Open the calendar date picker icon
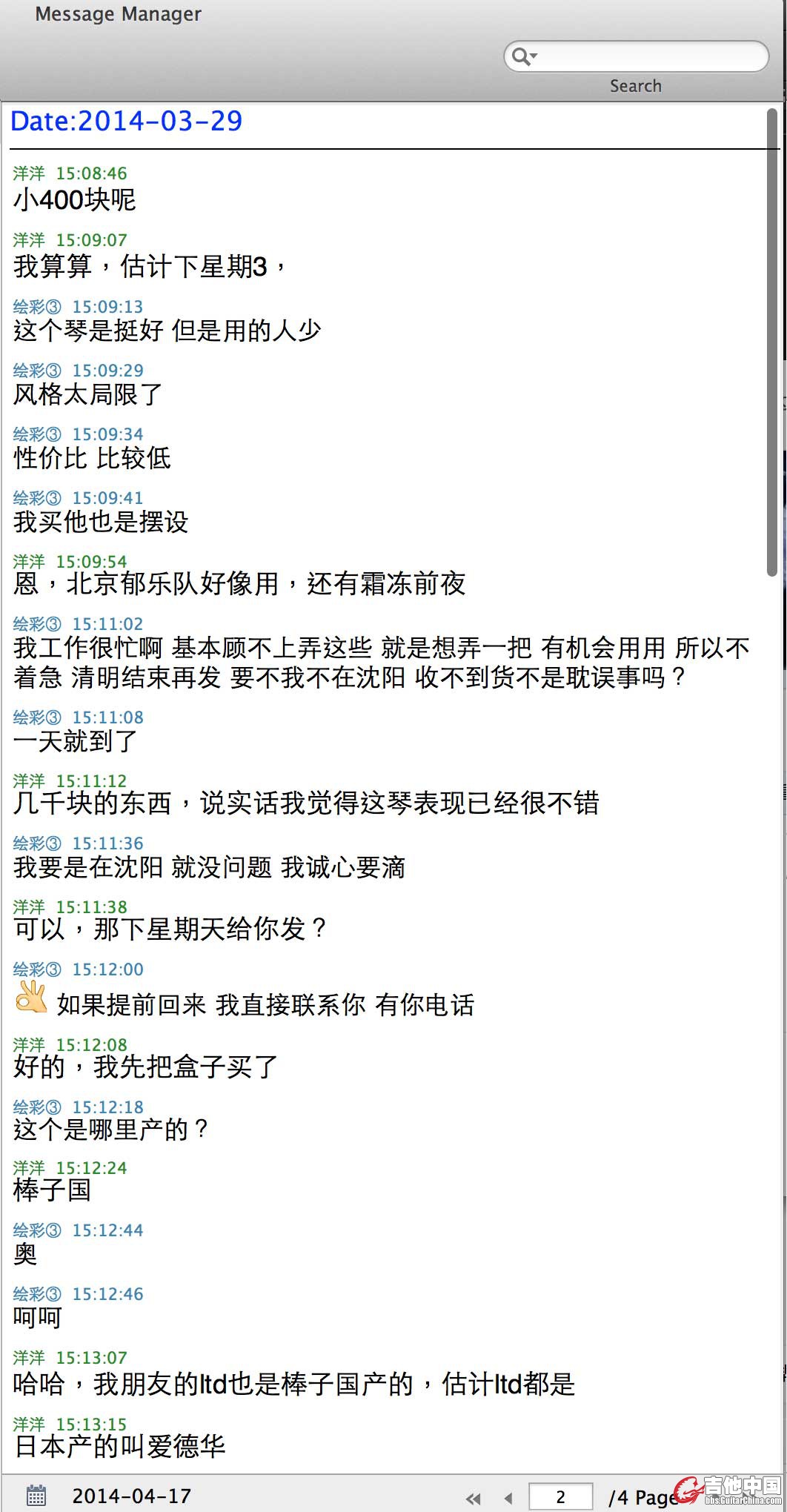The image size is (787, 1512). point(36,1495)
